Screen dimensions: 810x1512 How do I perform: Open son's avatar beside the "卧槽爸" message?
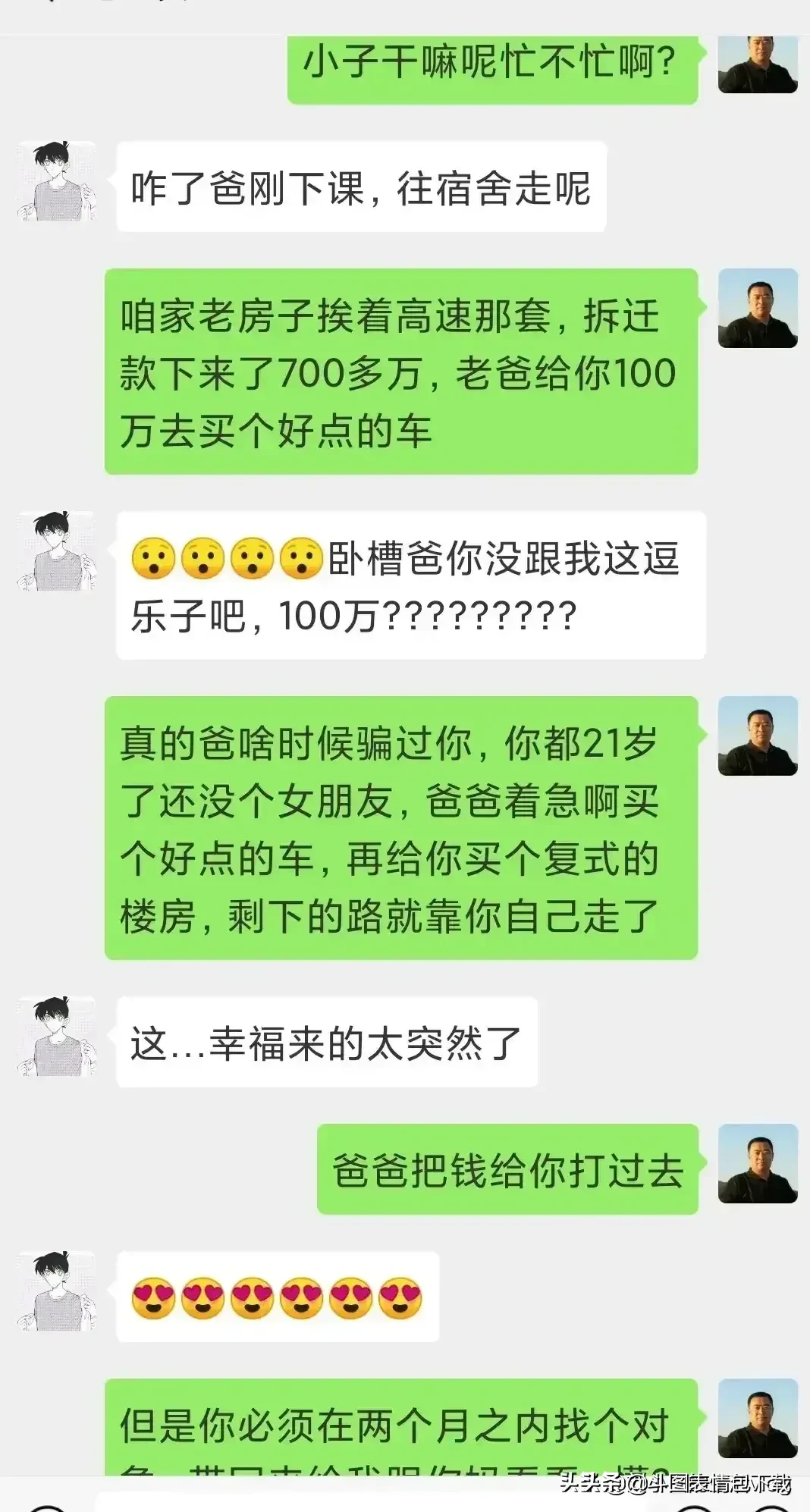click(x=58, y=551)
